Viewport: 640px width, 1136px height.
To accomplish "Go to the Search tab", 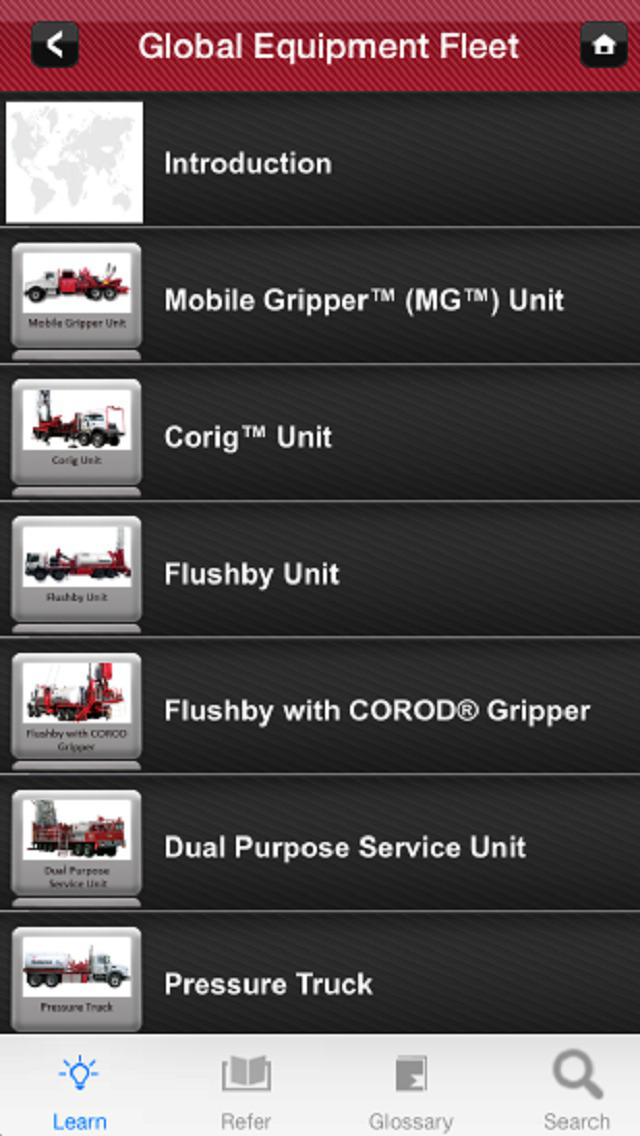I will pyautogui.click(x=577, y=1090).
